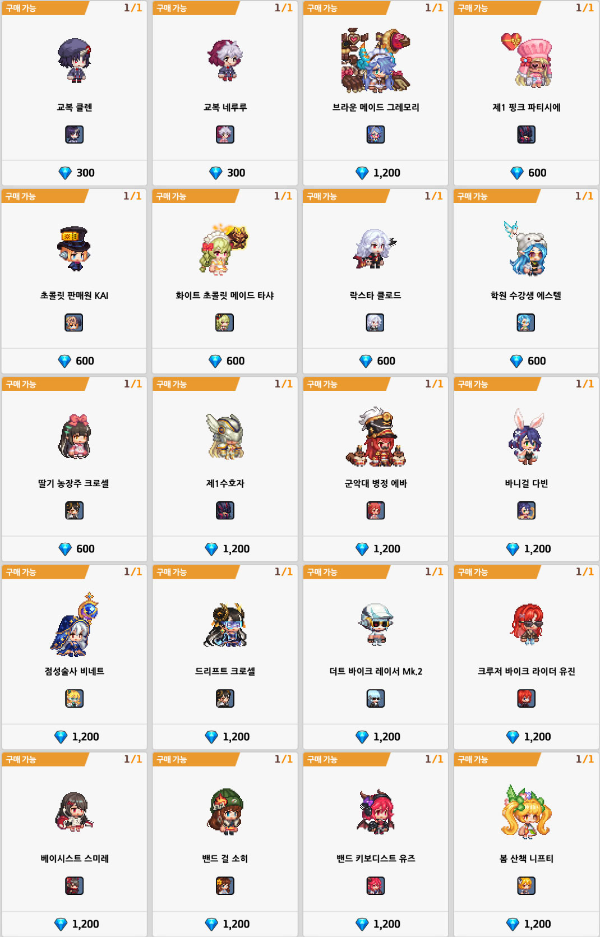Viewport: 600px width, 937px height.
Task: Select the 교복 네루루 costume item
Action: [x=225, y=90]
